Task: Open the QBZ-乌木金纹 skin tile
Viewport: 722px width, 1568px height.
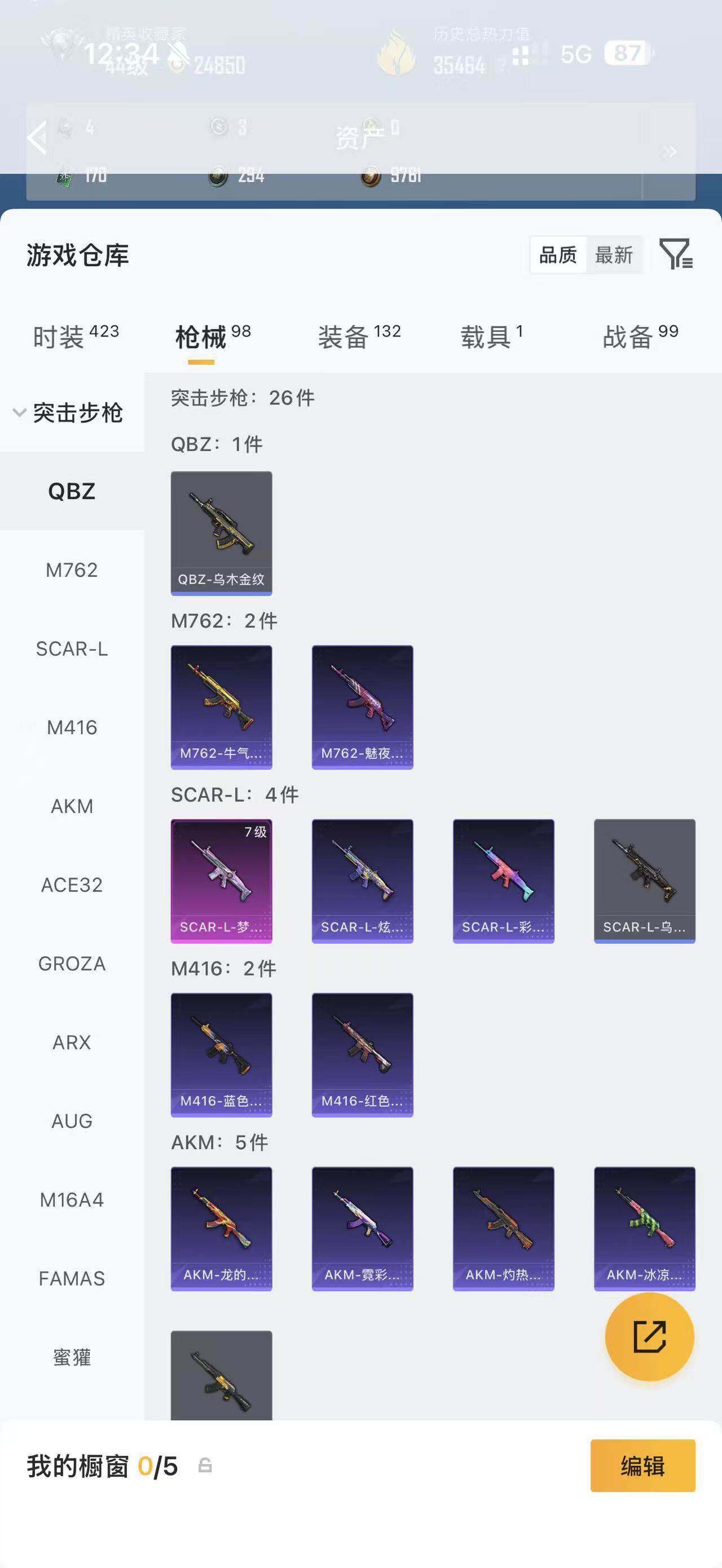Action: tap(222, 533)
